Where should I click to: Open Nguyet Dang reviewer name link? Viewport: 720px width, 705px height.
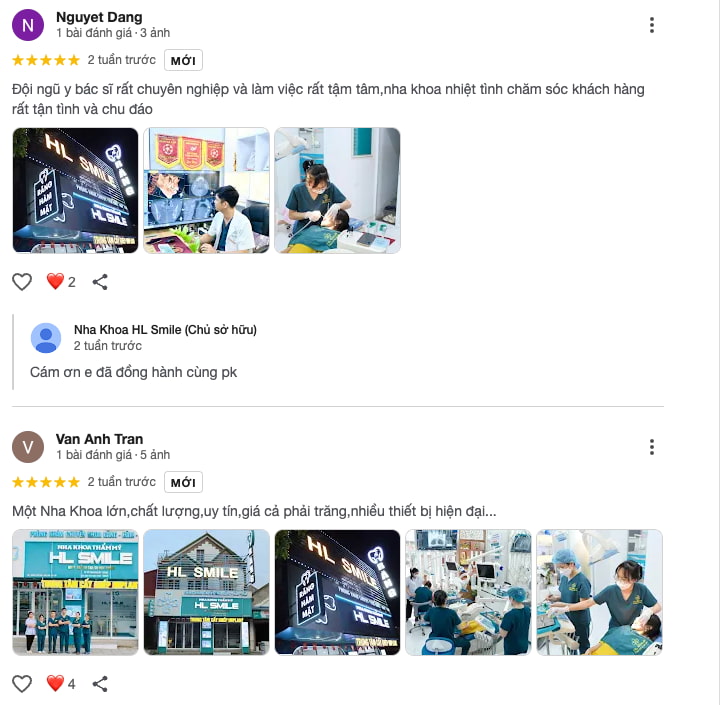coord(99,17)
